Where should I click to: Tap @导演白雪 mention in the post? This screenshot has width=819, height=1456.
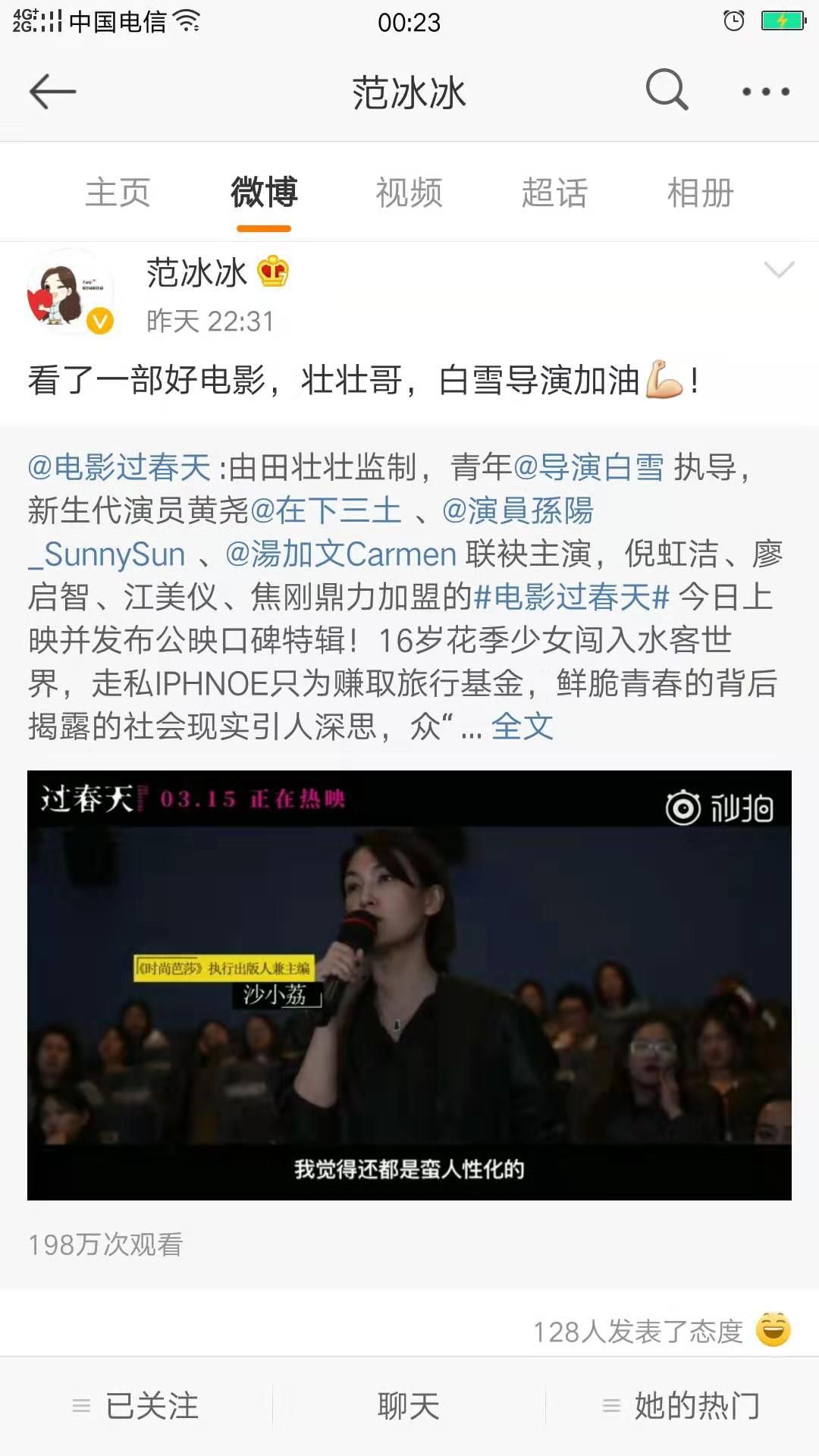click(591, 469)
